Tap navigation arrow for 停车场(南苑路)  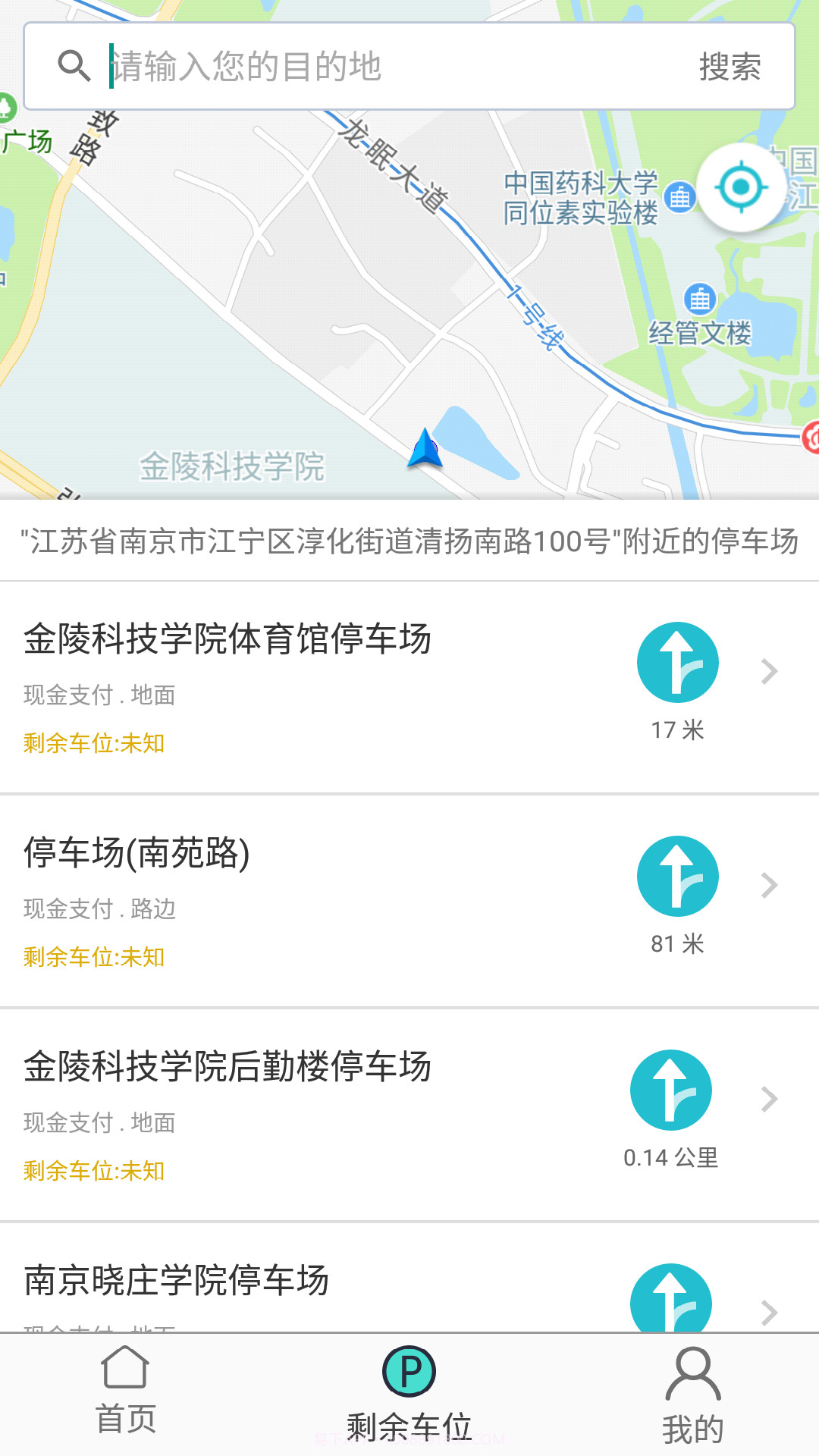677,875
